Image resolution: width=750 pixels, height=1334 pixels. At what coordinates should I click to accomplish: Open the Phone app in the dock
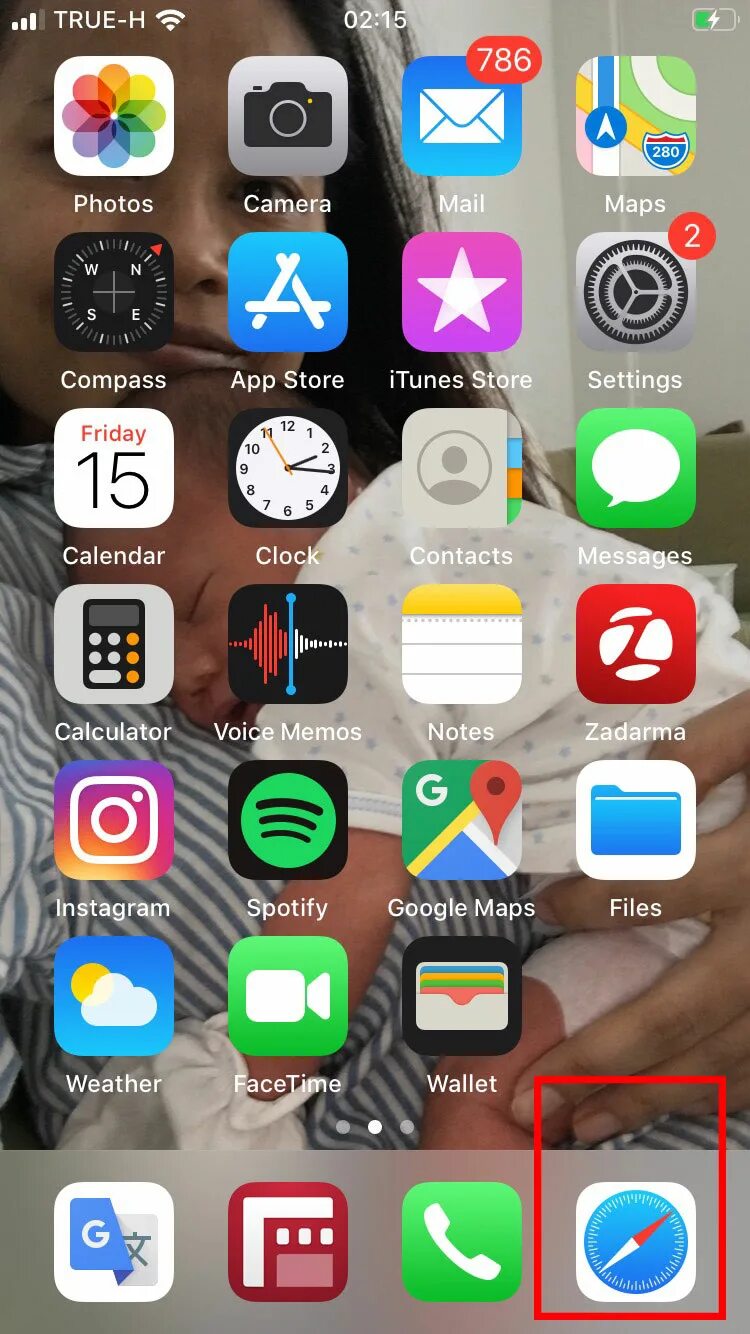click(462, 1242)
